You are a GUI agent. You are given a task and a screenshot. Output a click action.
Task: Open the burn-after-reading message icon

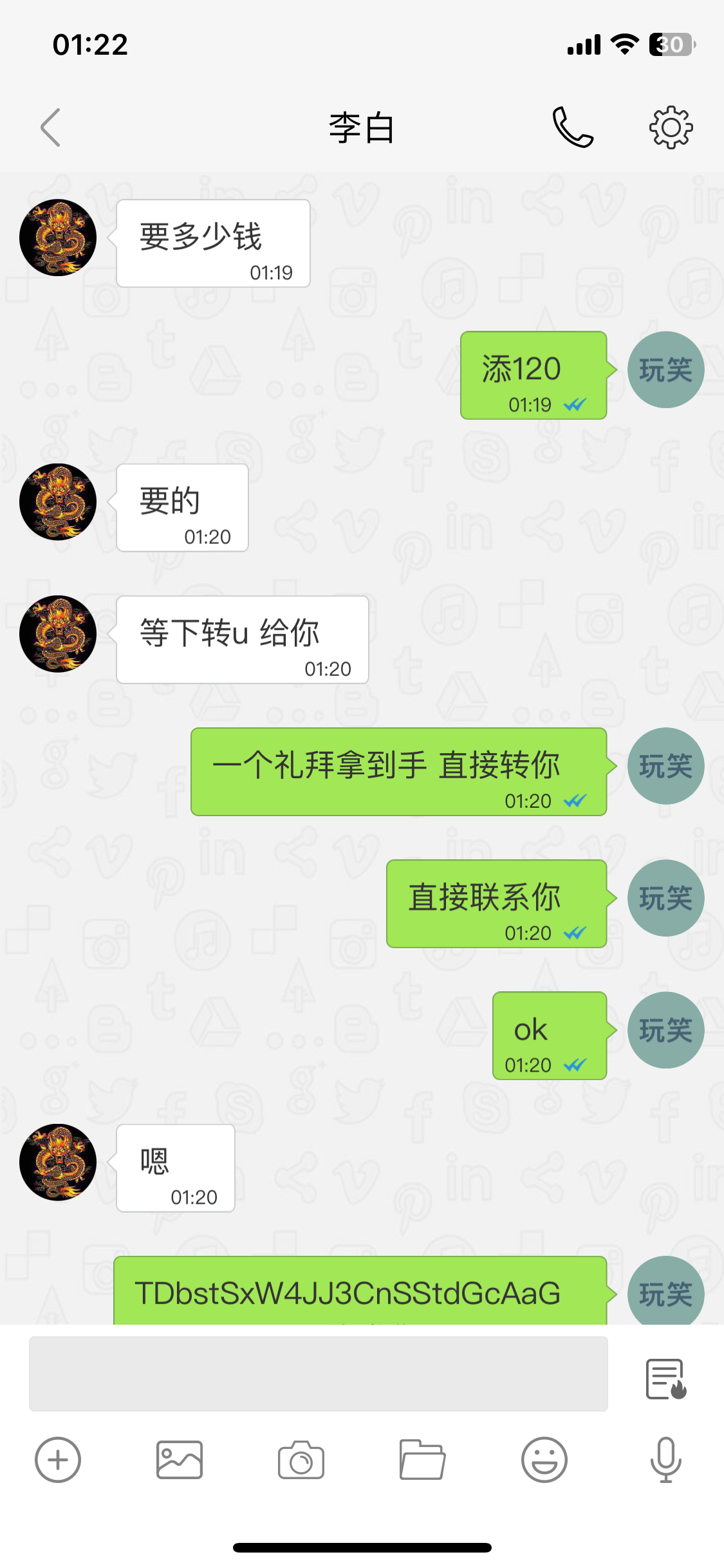pos(666,1379)
